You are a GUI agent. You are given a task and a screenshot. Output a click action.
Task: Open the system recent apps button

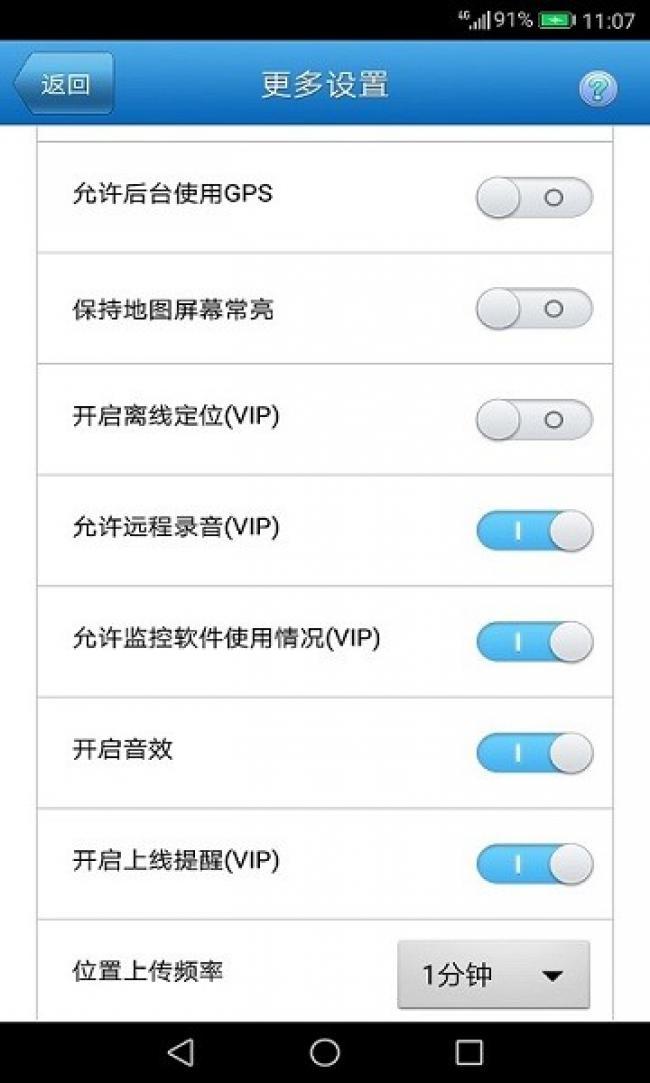(469, 1052)
